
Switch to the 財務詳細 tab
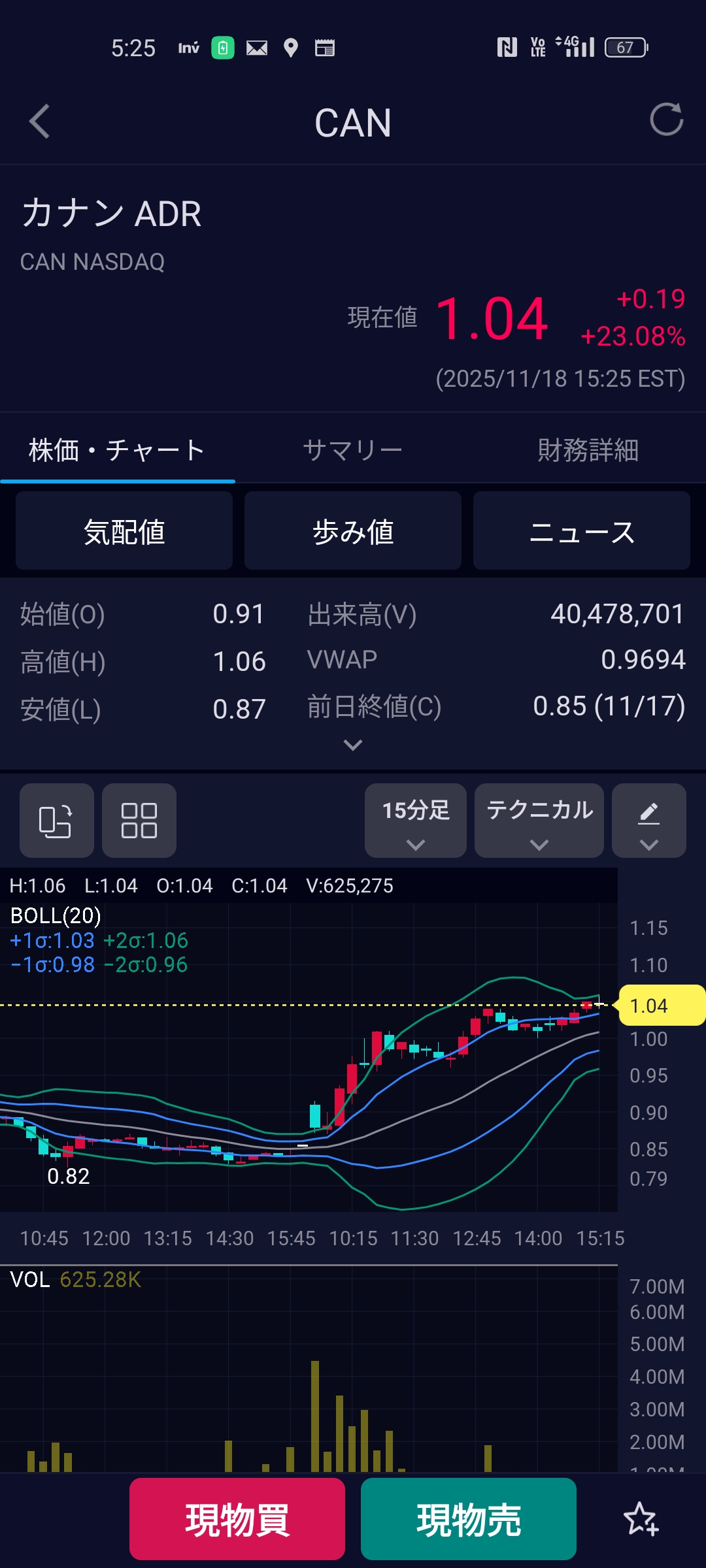coord(588,450)
